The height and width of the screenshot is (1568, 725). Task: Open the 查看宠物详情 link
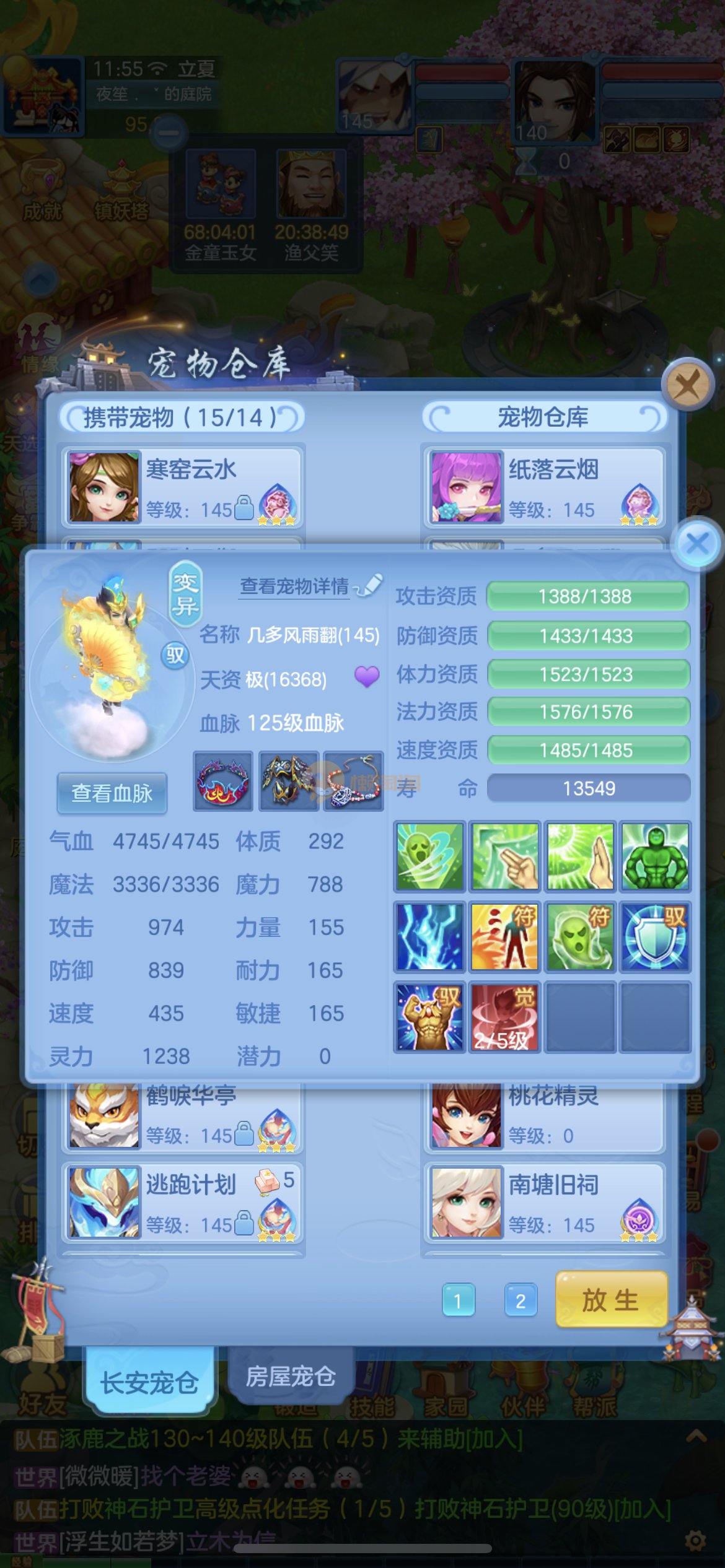pyautogui.click(x=294, y=586)
